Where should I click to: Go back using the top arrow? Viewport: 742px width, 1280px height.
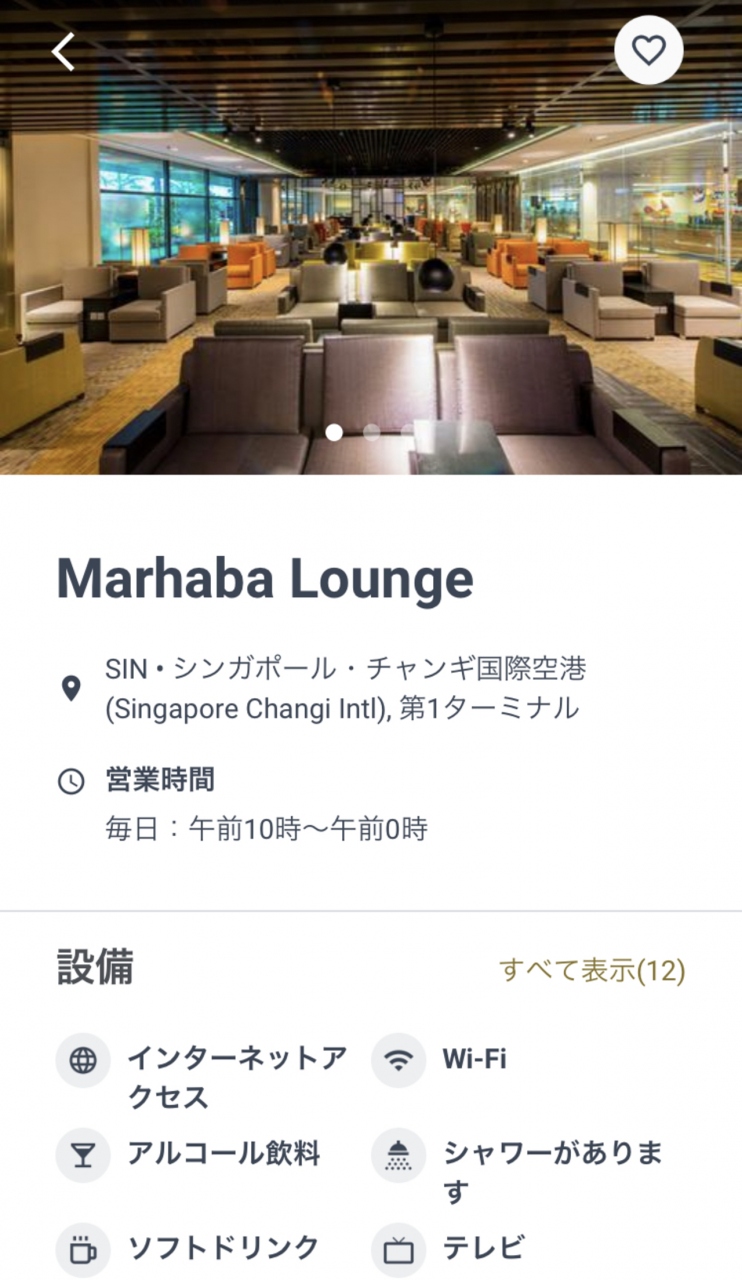(64, 51)
